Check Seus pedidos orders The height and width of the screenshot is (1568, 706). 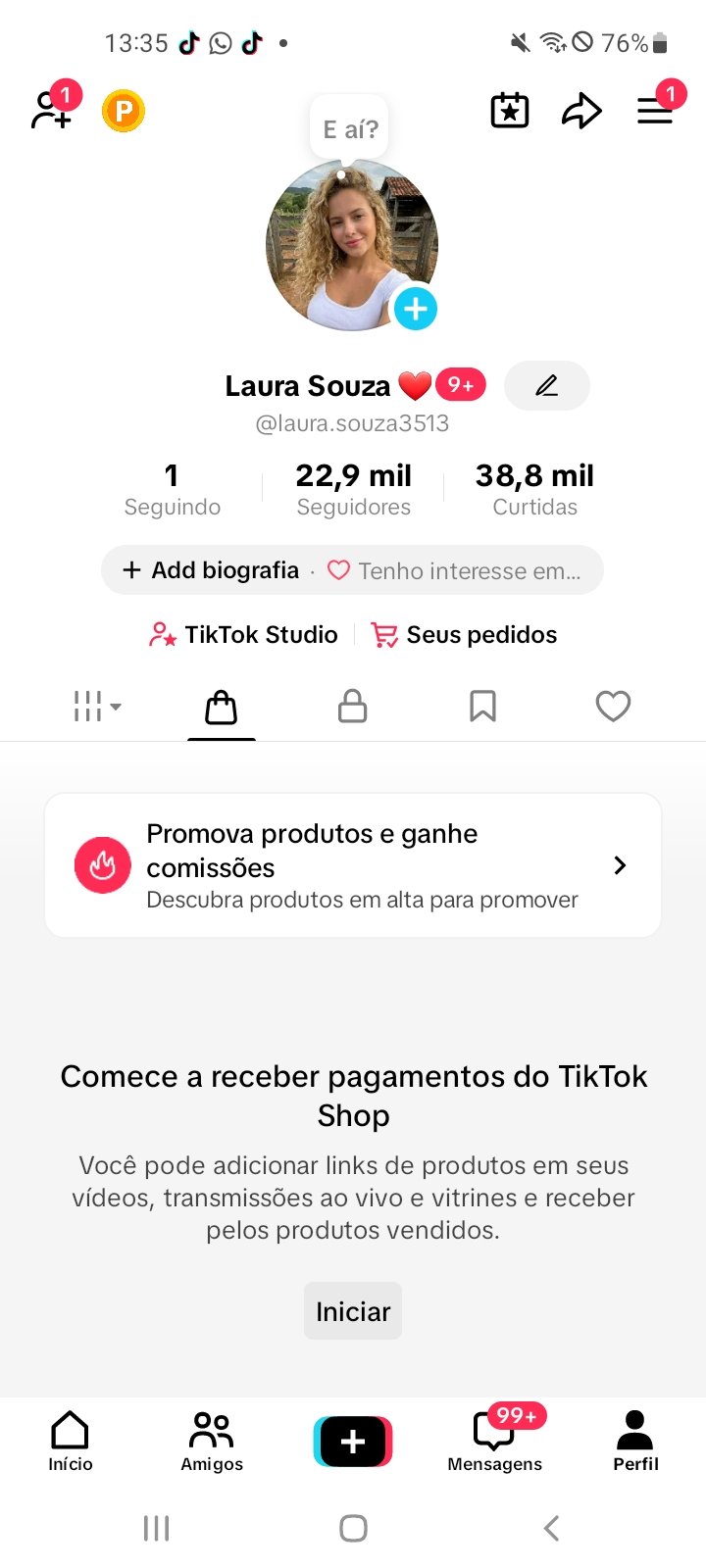[x=464, y=635]
